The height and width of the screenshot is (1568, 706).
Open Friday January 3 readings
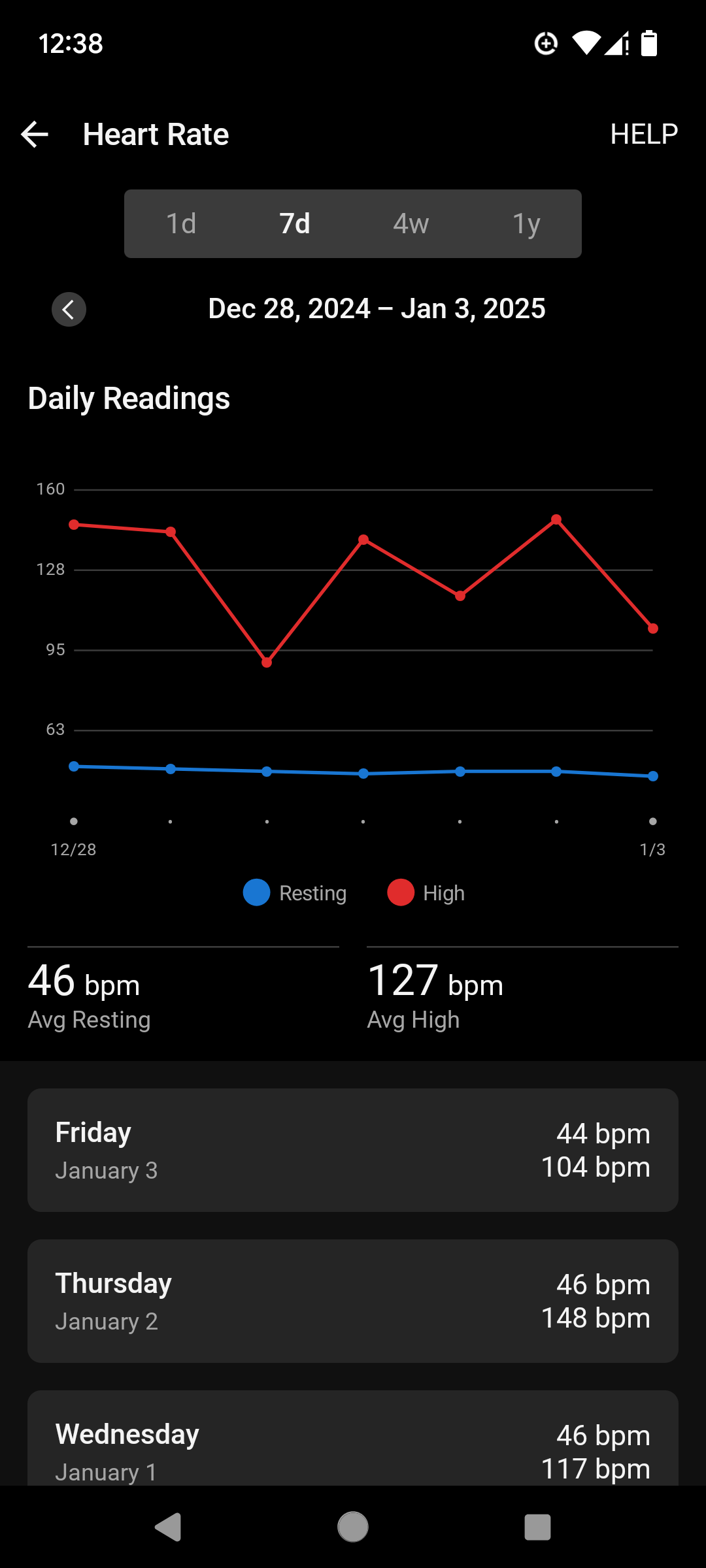click(353, 1150)
